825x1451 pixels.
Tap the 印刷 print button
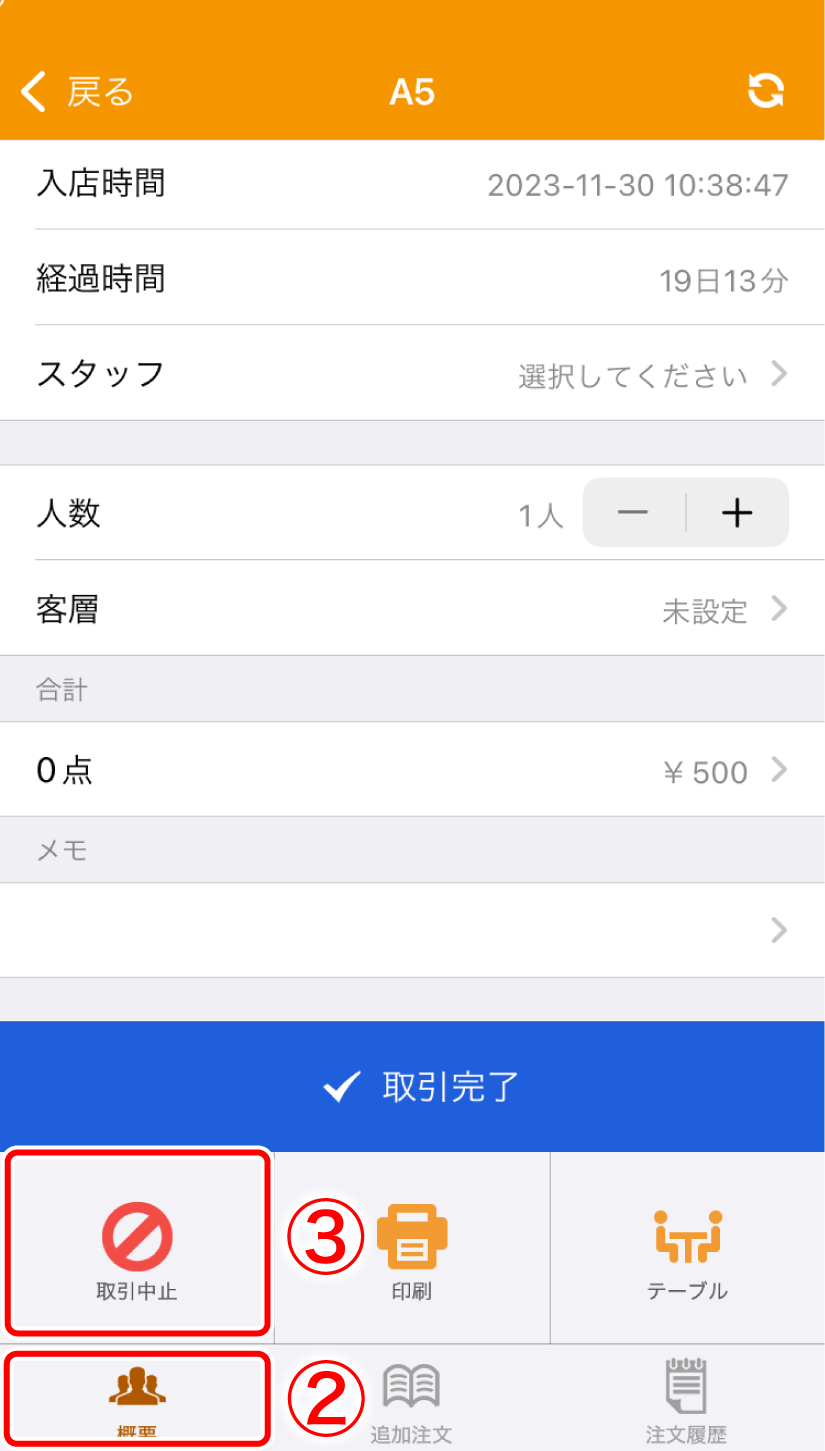pos(412,1248)
